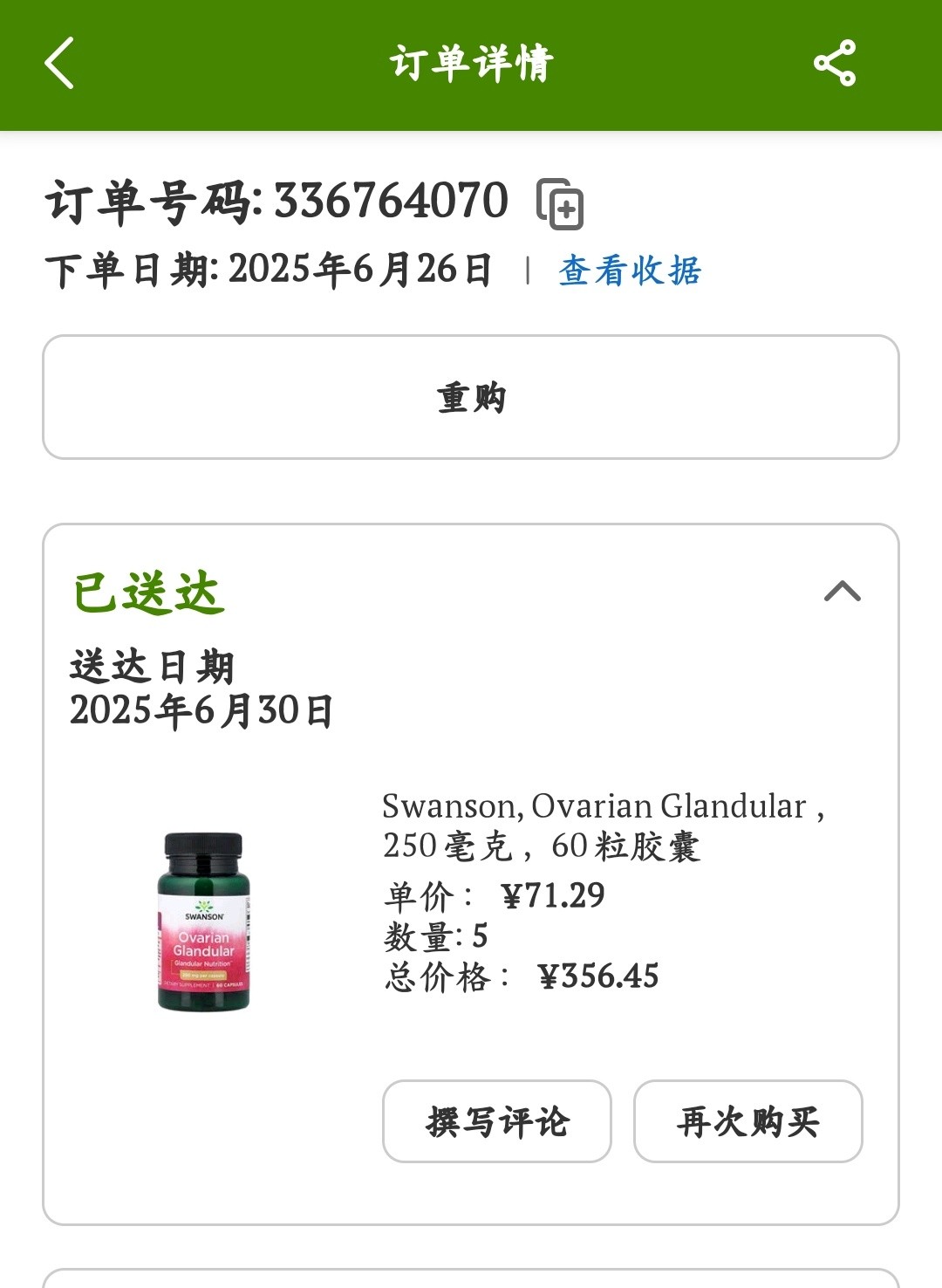Copy the order number
The width and height of the screenshot is (942, 1288).
pyautogui.click(x=560, y=204)
